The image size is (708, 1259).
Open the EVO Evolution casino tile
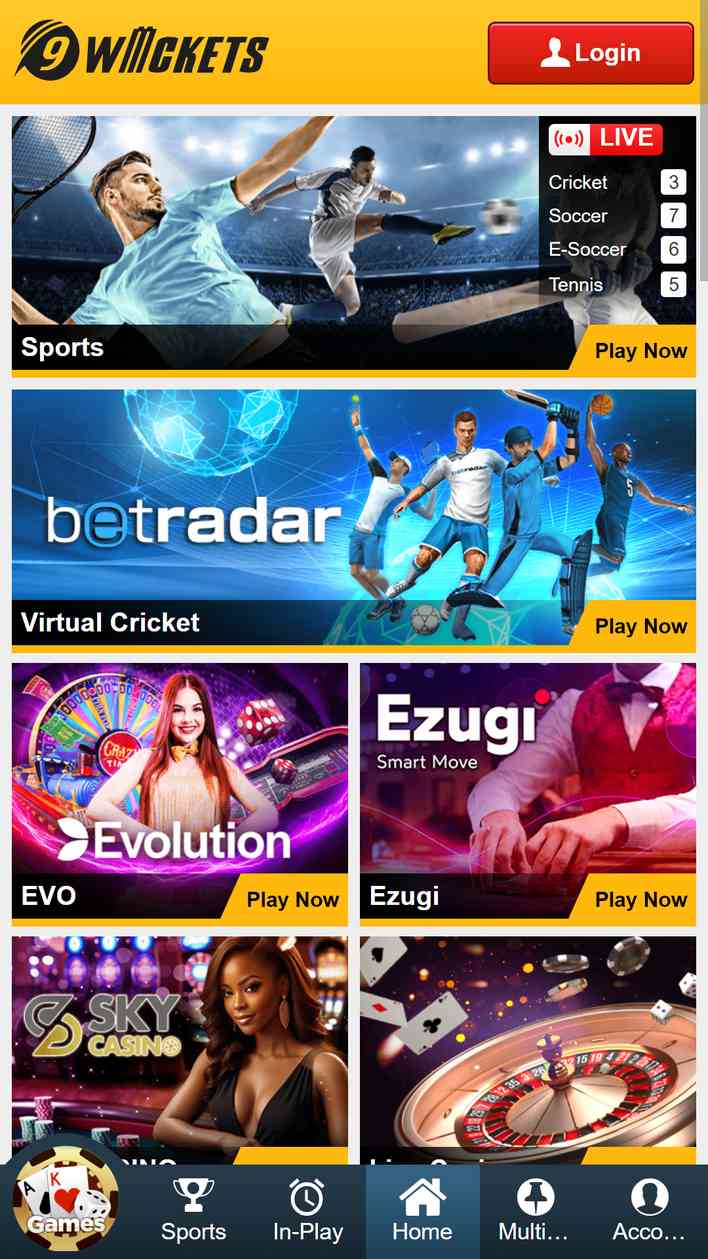tap(180, 791)
